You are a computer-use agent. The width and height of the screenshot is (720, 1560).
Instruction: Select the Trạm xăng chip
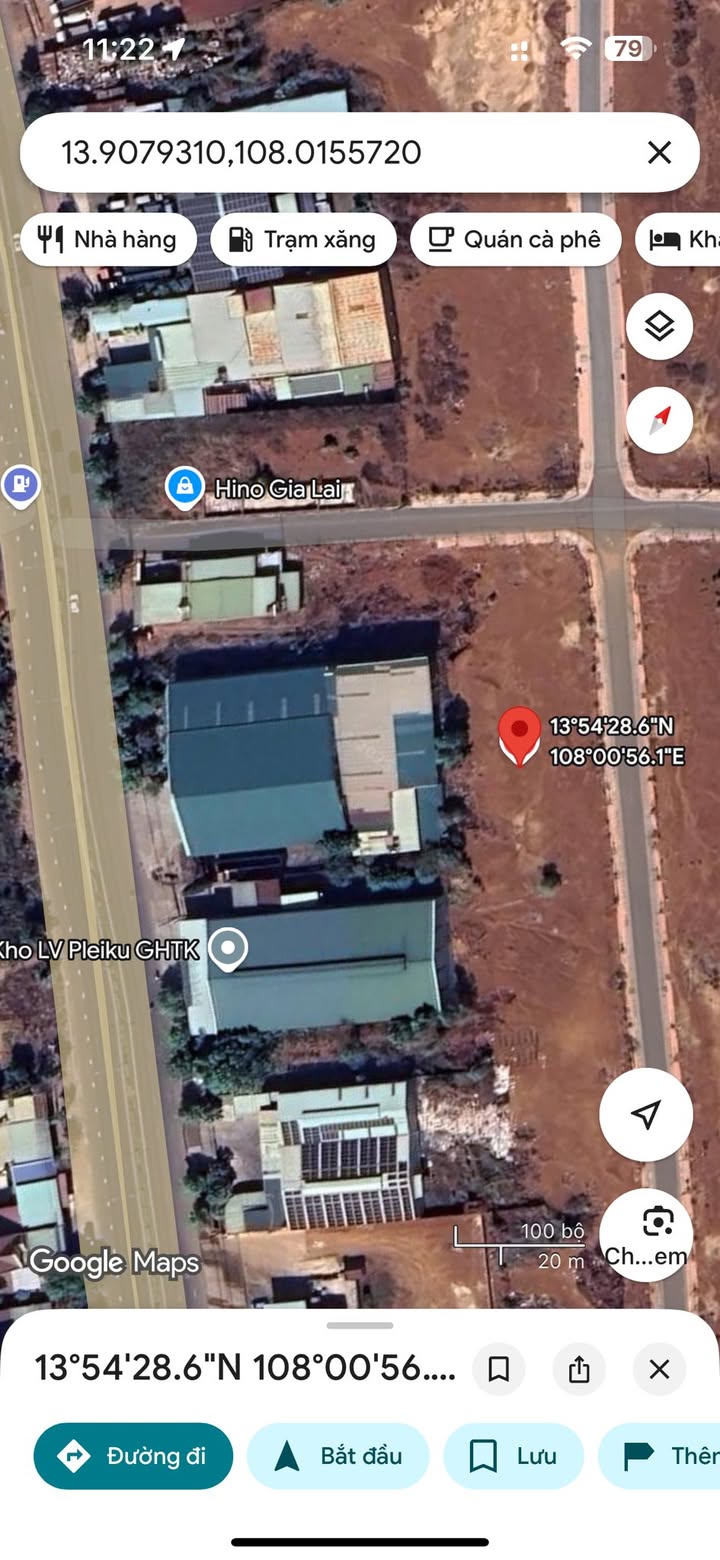coord(303,239)
